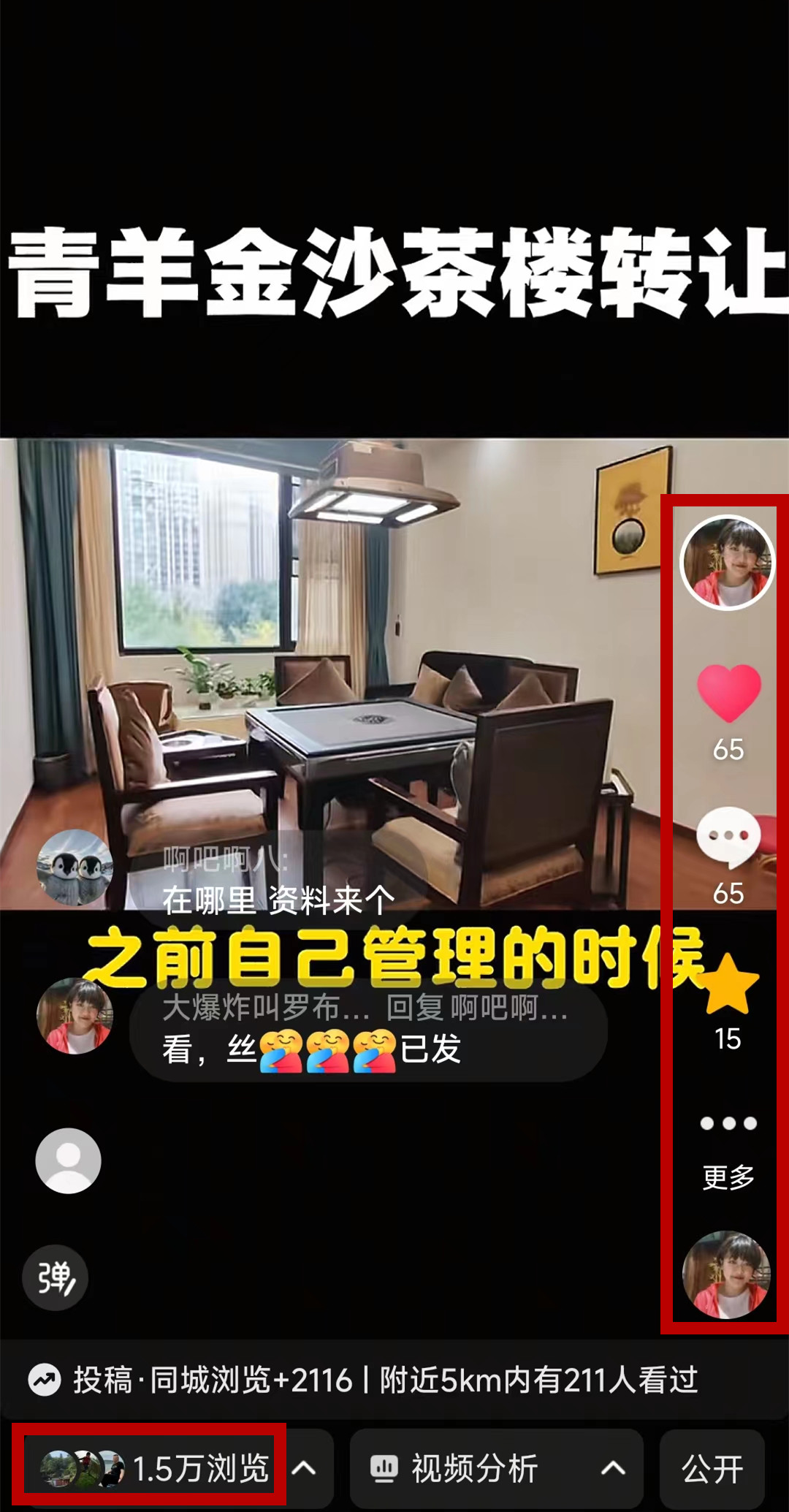Open the 更多 three-dot menu
This screenshot has width=789, height=1512.
pyautogui.click(x=728, y=1125)
